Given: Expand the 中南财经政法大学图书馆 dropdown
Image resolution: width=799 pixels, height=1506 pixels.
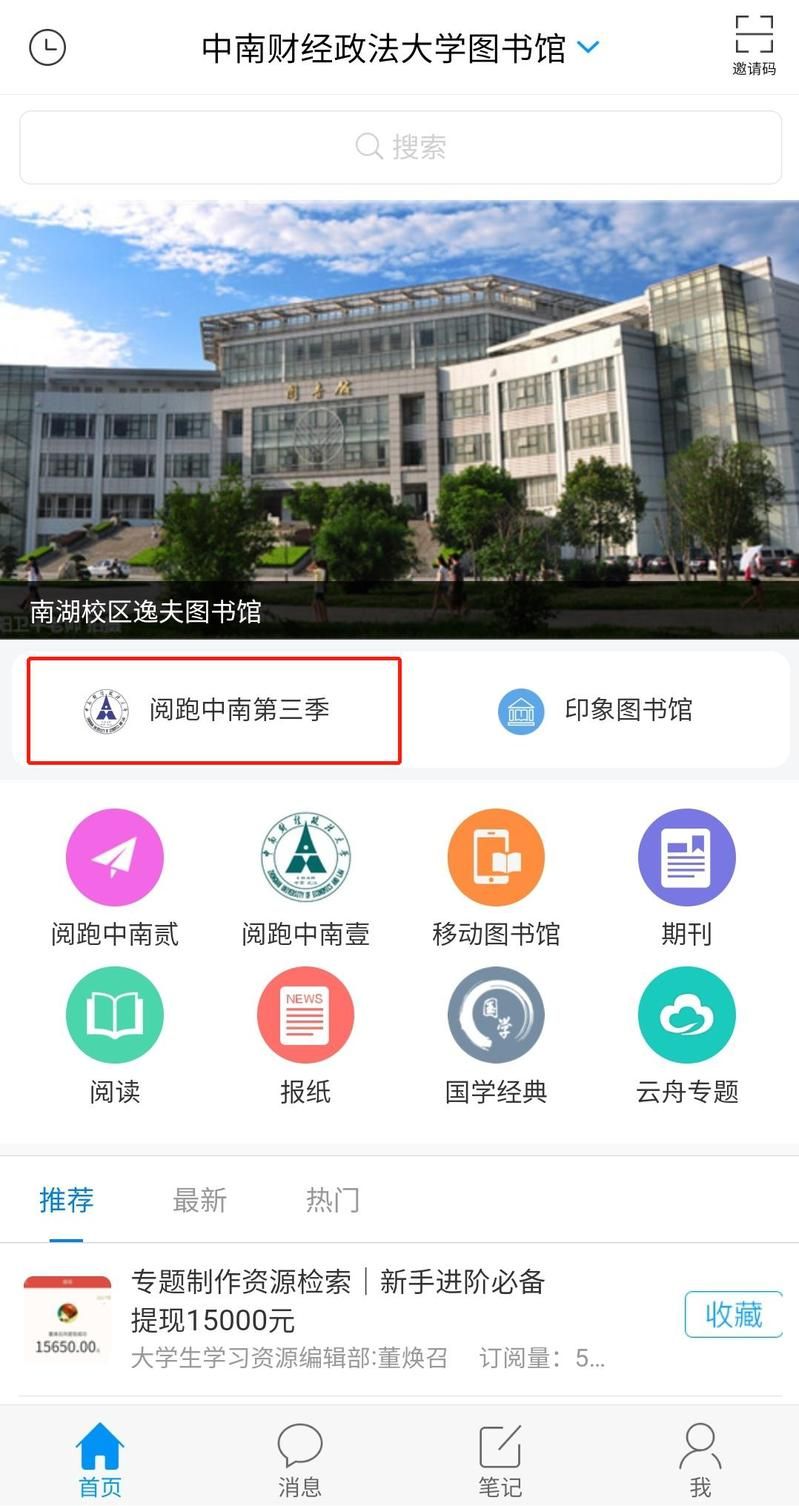Looking at the screenshot, I should 589,47.
